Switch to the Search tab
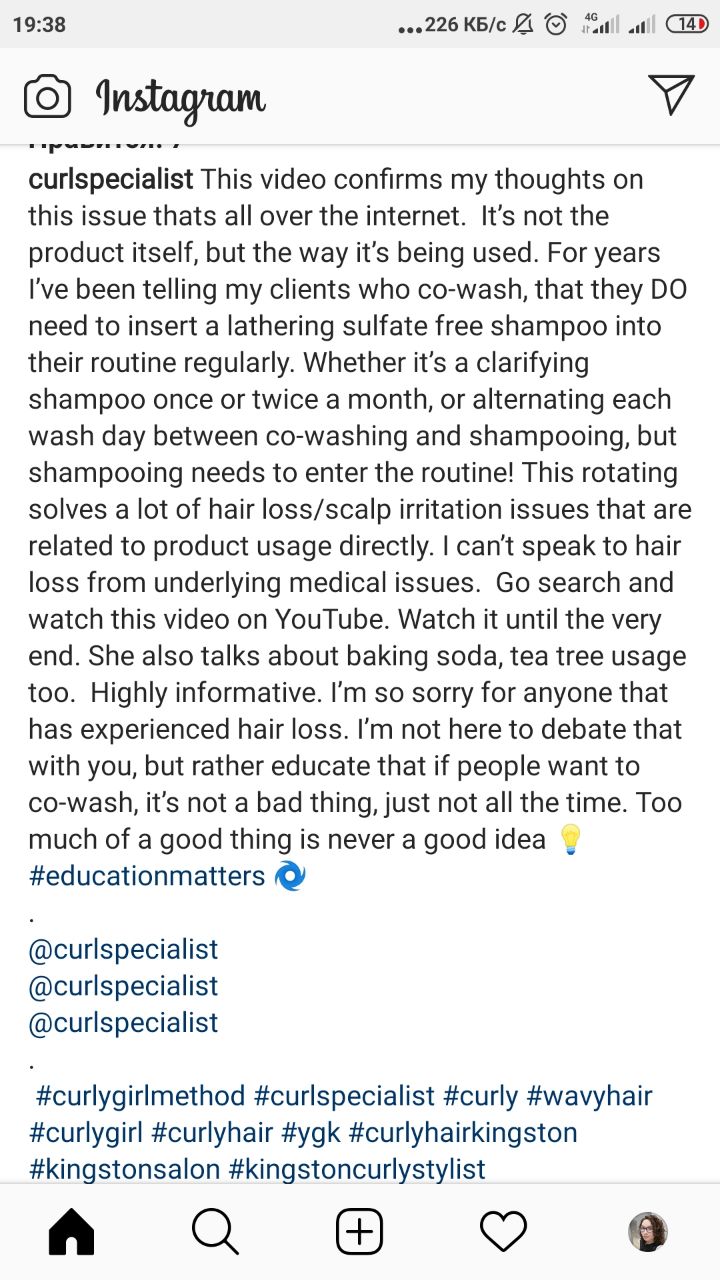The image size is (720, 1280). pos(215,1232)
